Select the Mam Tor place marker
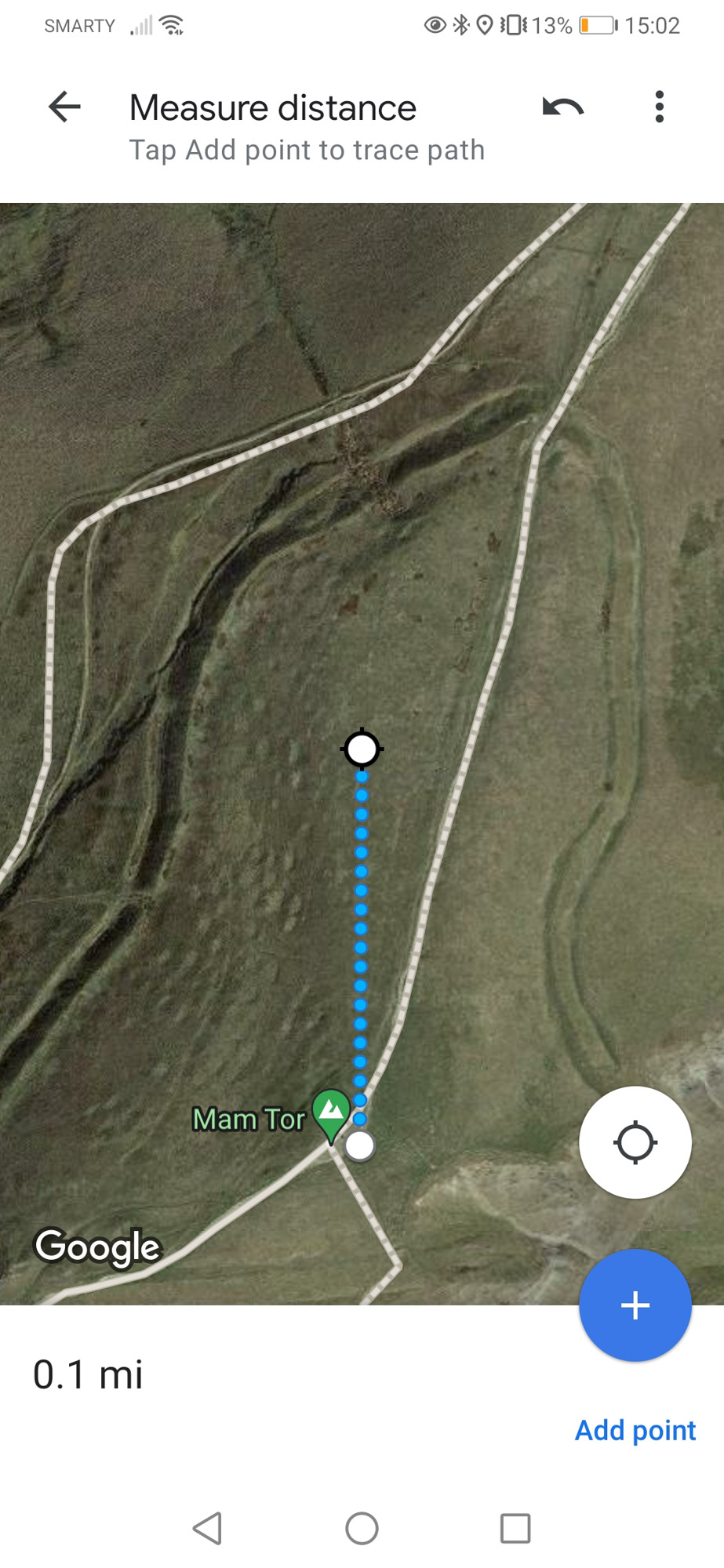724x1568 pixels. (x=331, y=1116)
